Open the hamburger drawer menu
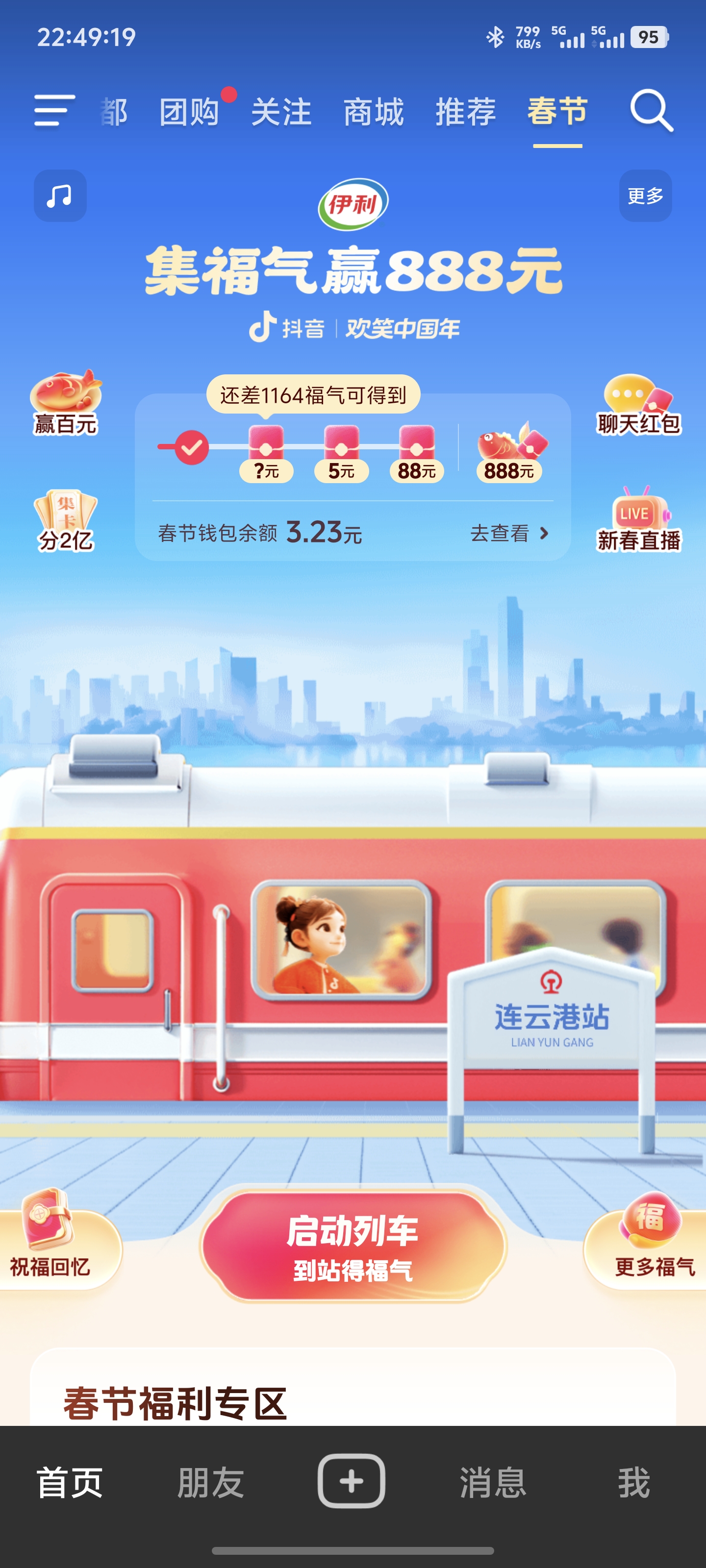706x1568 pixels. click(x=54, y=111)
